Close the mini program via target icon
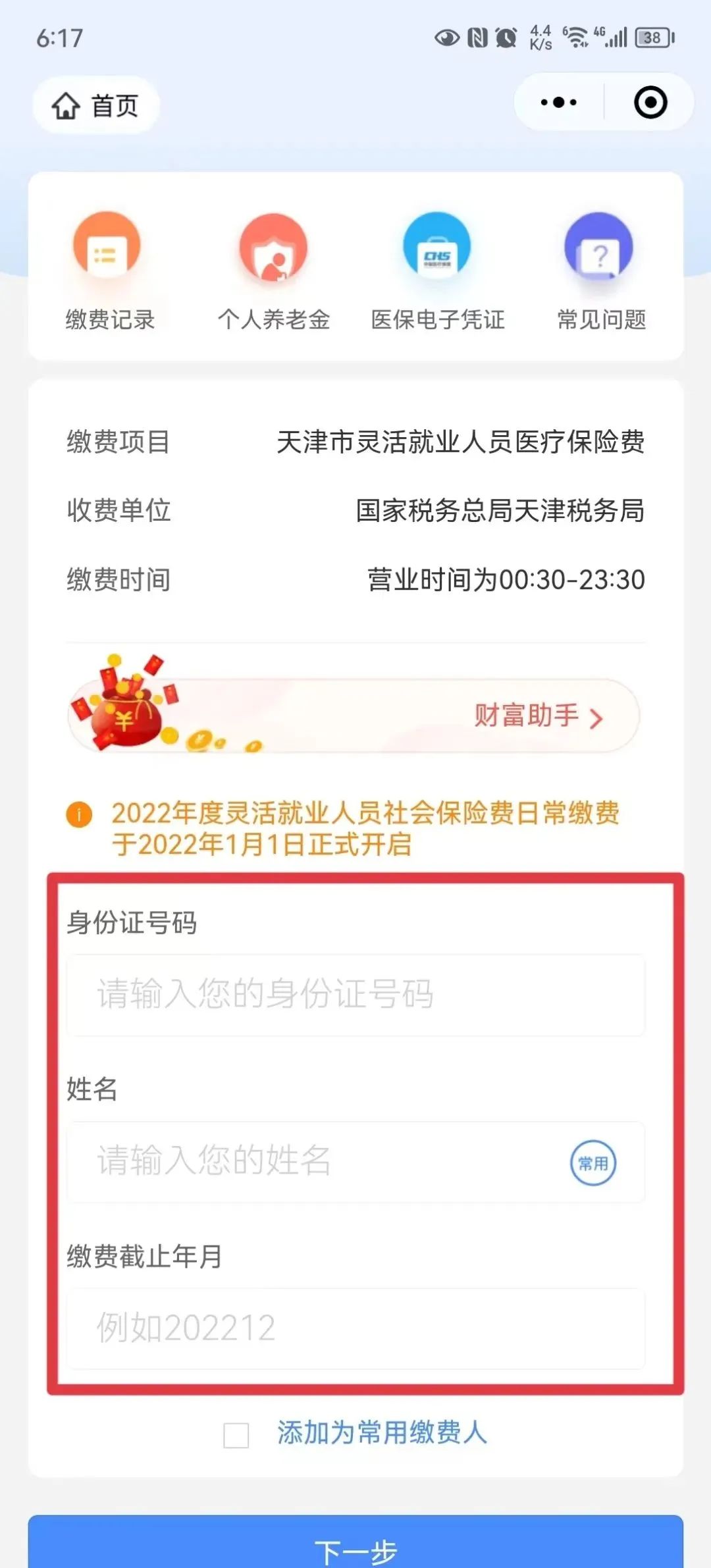Image resolution: width=711 pixels, height=1568 pixels. tap(650, 102)
